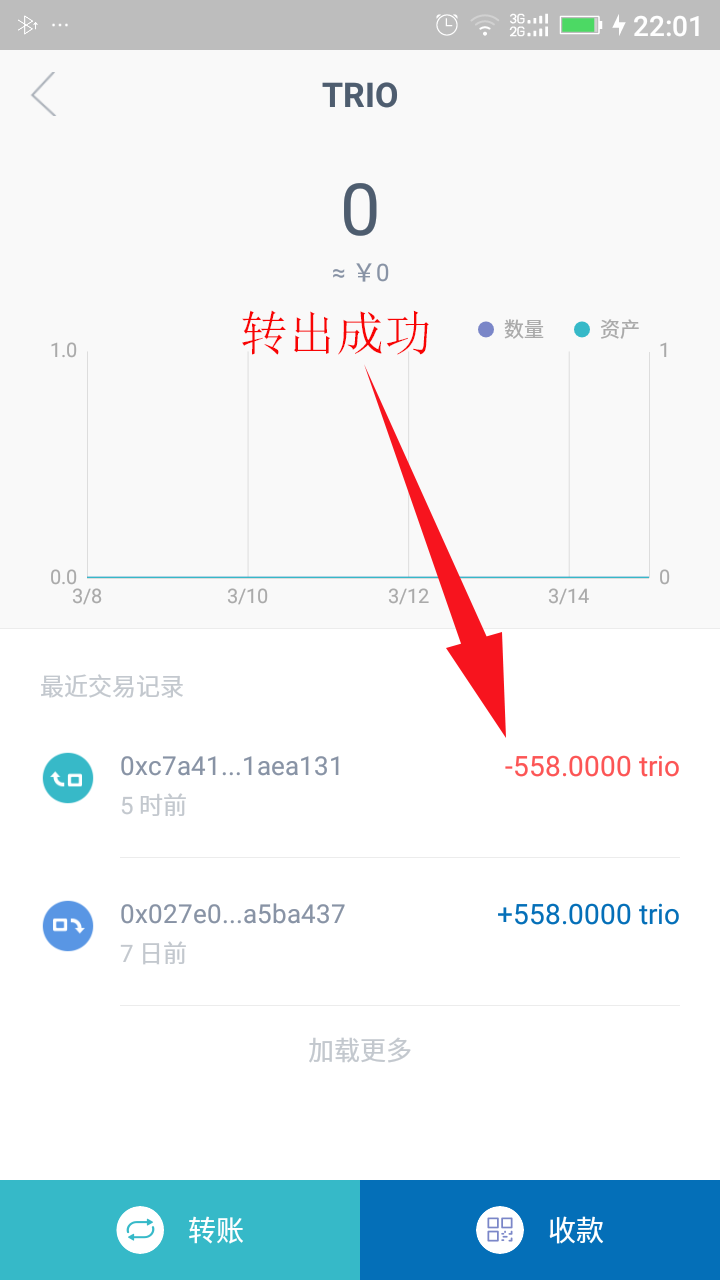The width and height of the screenshot is (720, 1280).
Task: Expand more transactions via 加载更多
Action: 360,1048
